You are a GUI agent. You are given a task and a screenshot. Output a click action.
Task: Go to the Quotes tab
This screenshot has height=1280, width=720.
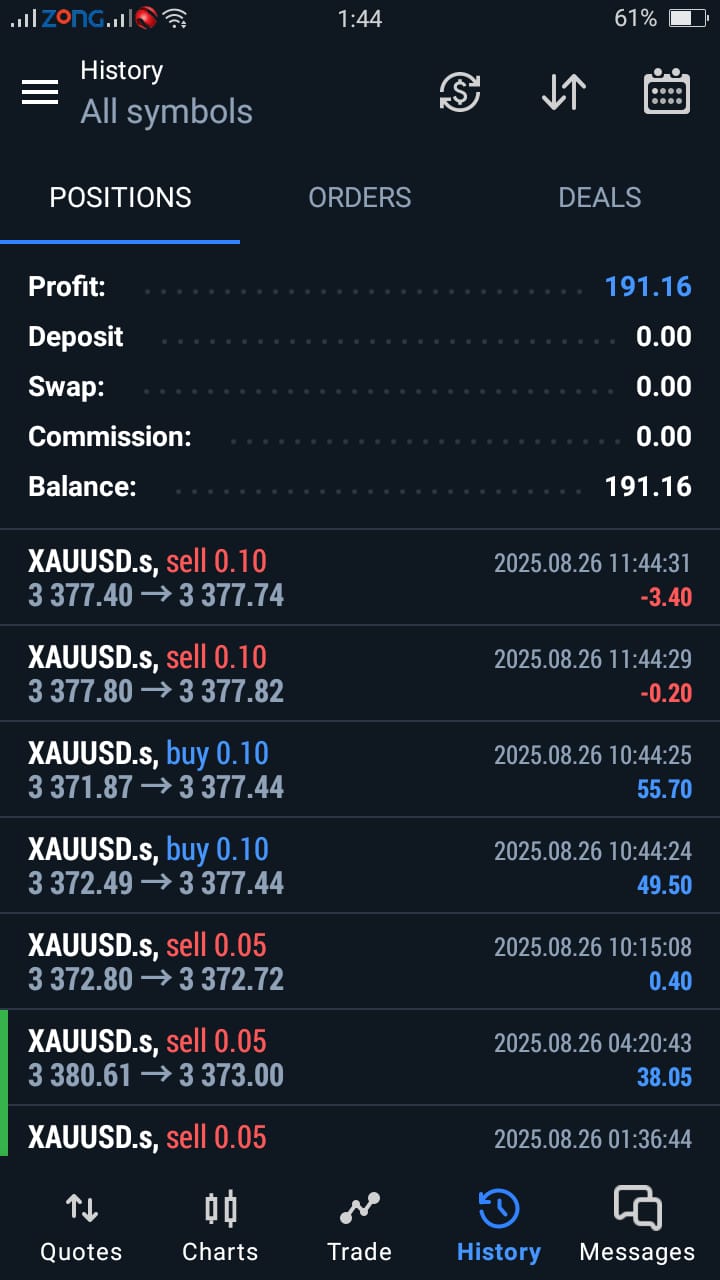[x=81, y=1226]
